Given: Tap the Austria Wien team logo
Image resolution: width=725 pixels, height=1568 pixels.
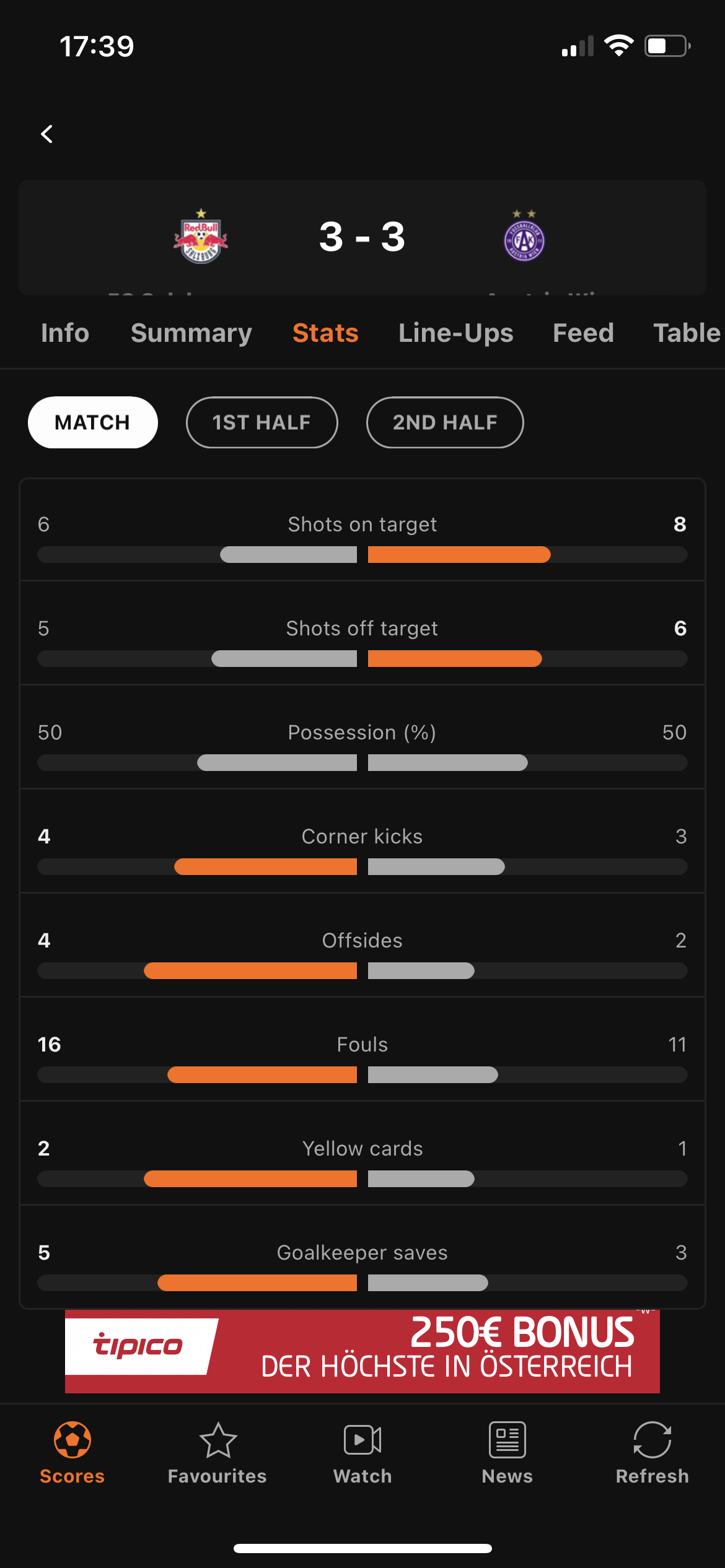Looking at the screenshot, I should point(524,236).
